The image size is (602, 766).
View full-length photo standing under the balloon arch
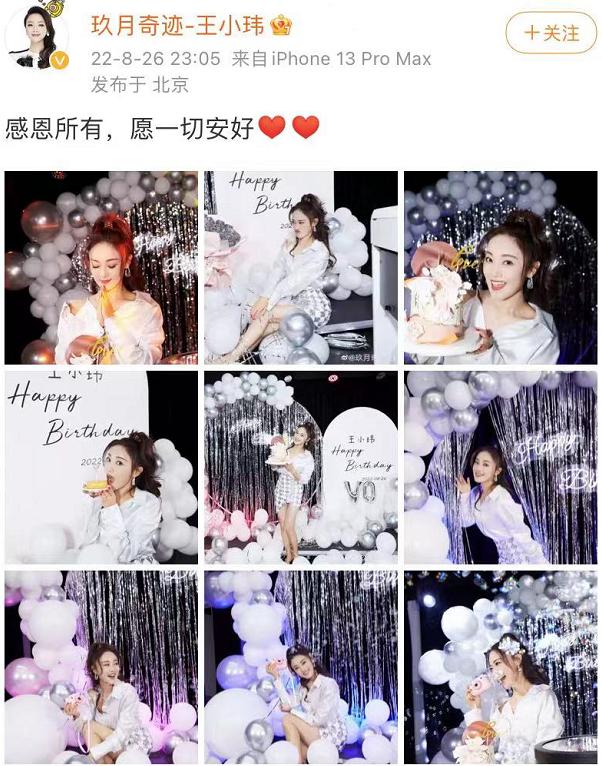(x=301, y=467)
